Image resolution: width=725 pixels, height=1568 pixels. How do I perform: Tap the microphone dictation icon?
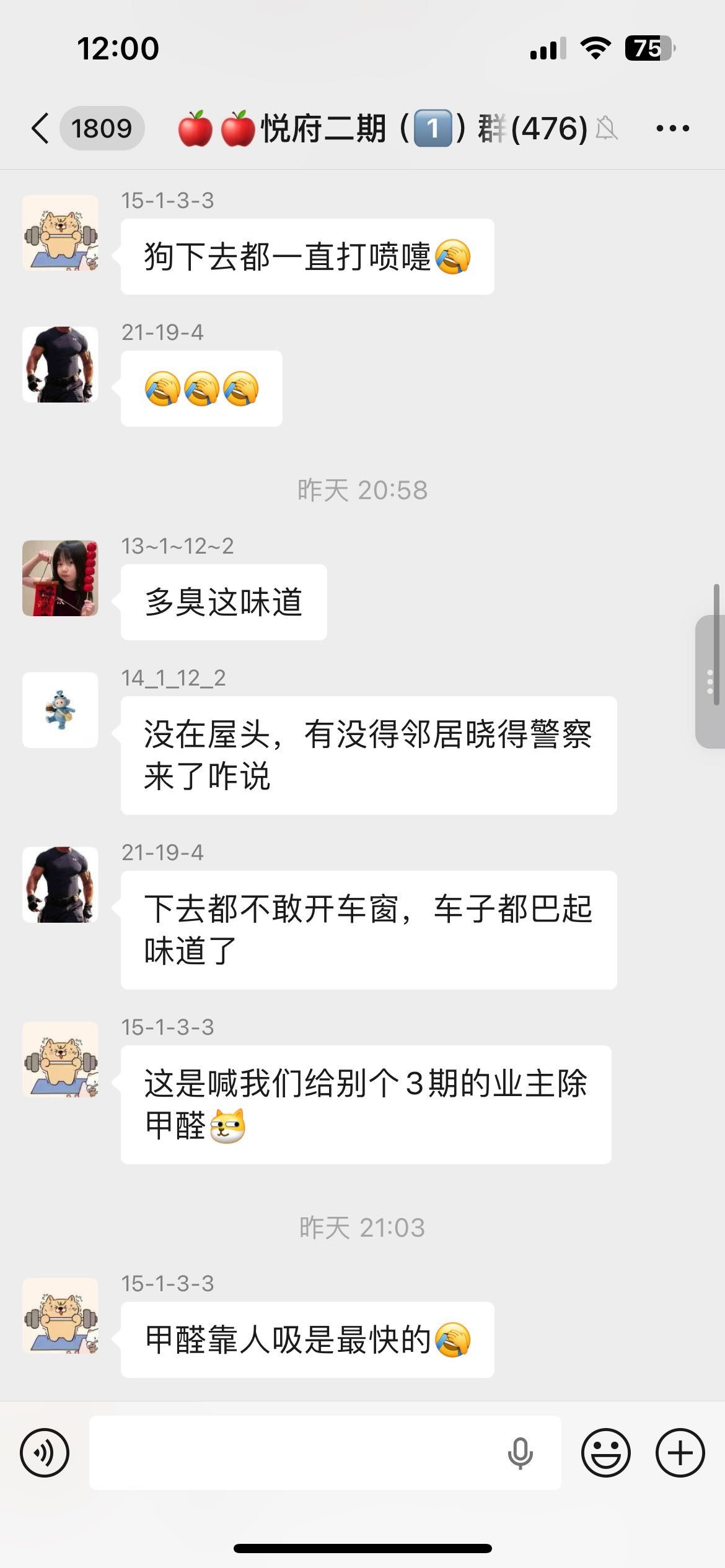pyautogui.click(x=520, y=1453)
